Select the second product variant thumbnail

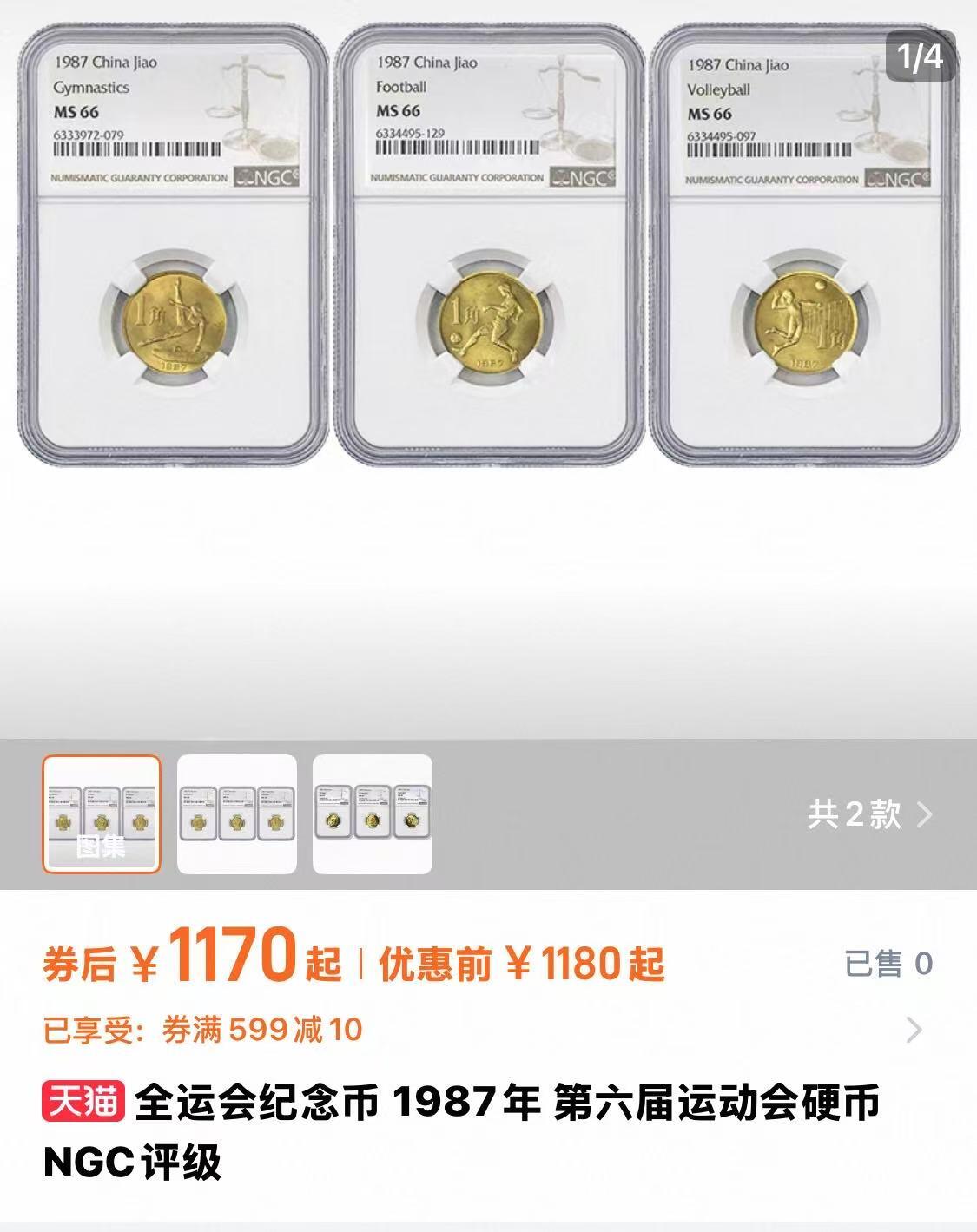pyautogui.click(x=237, y=814)
